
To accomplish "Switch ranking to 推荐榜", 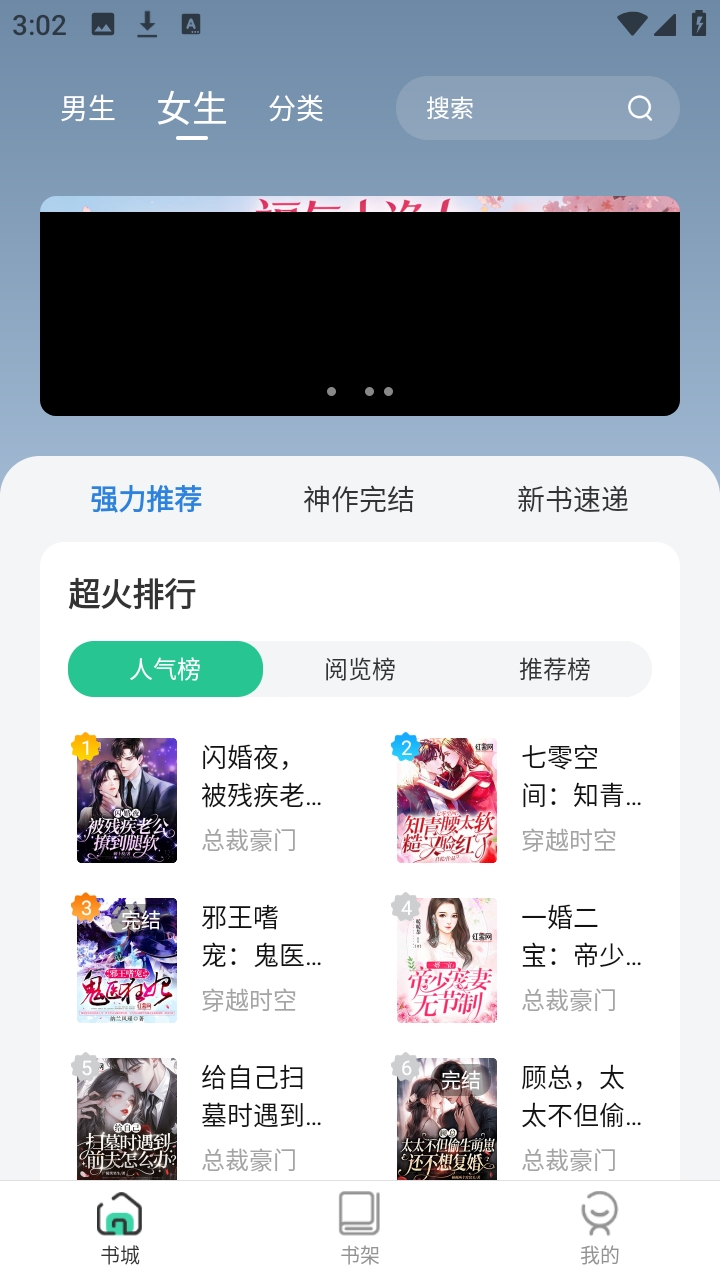I will pos(554,669).
